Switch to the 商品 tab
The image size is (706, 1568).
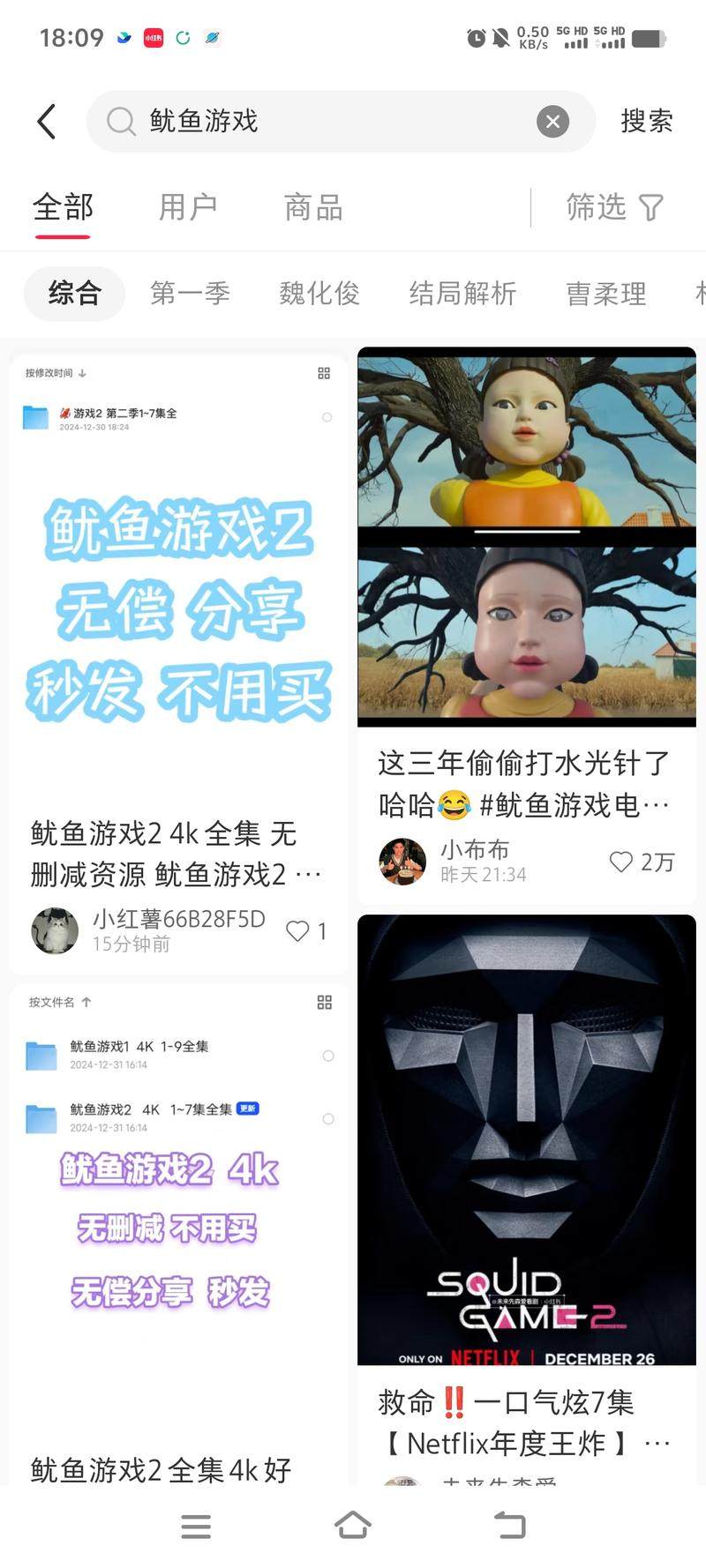tap(313, 208)
